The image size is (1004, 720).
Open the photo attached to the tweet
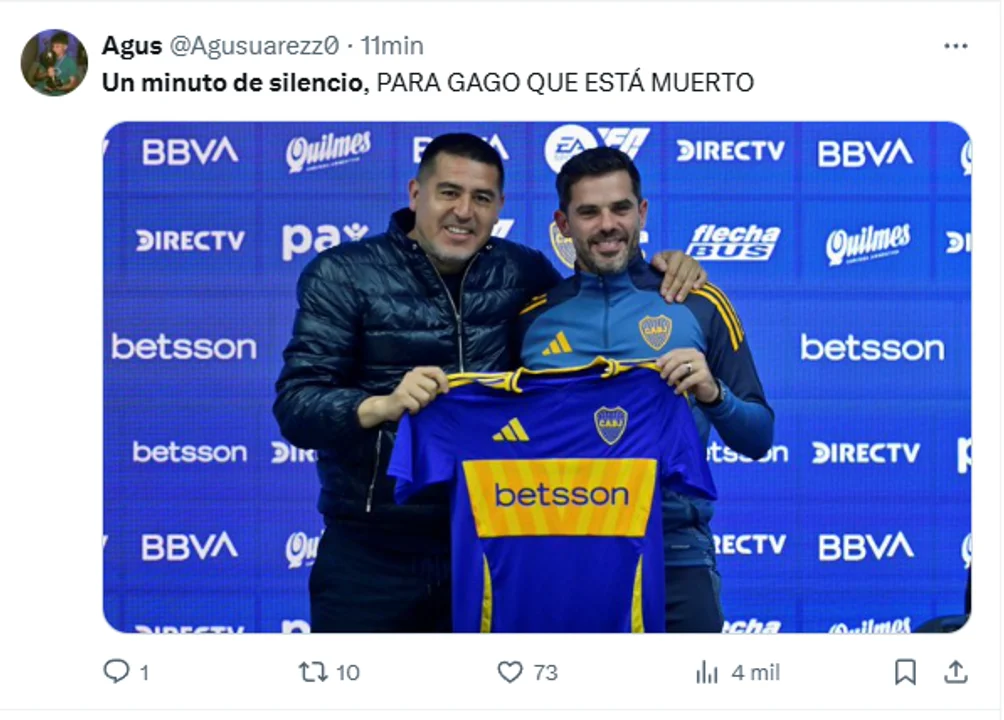tap(536, 377)
